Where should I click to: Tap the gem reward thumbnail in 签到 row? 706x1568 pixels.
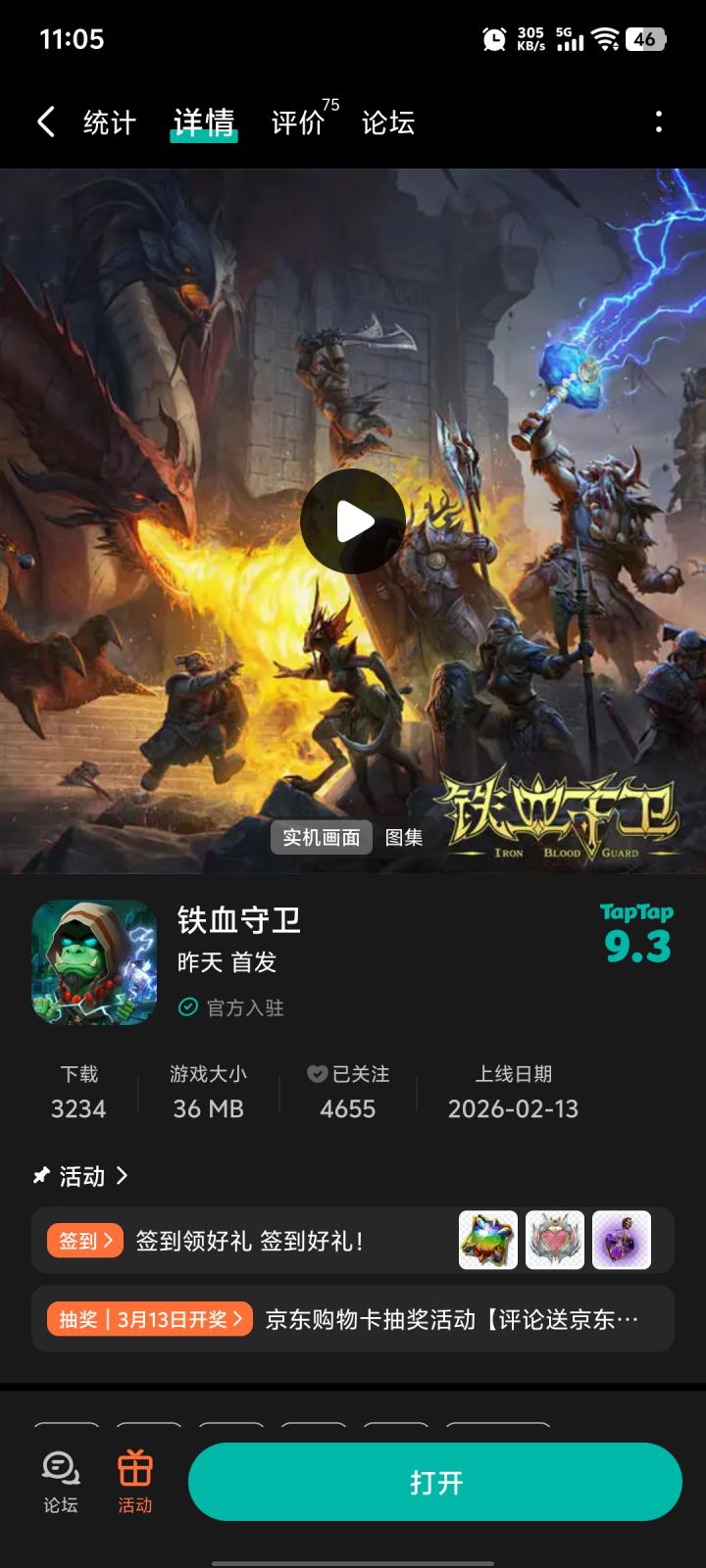click(487, 1240)
